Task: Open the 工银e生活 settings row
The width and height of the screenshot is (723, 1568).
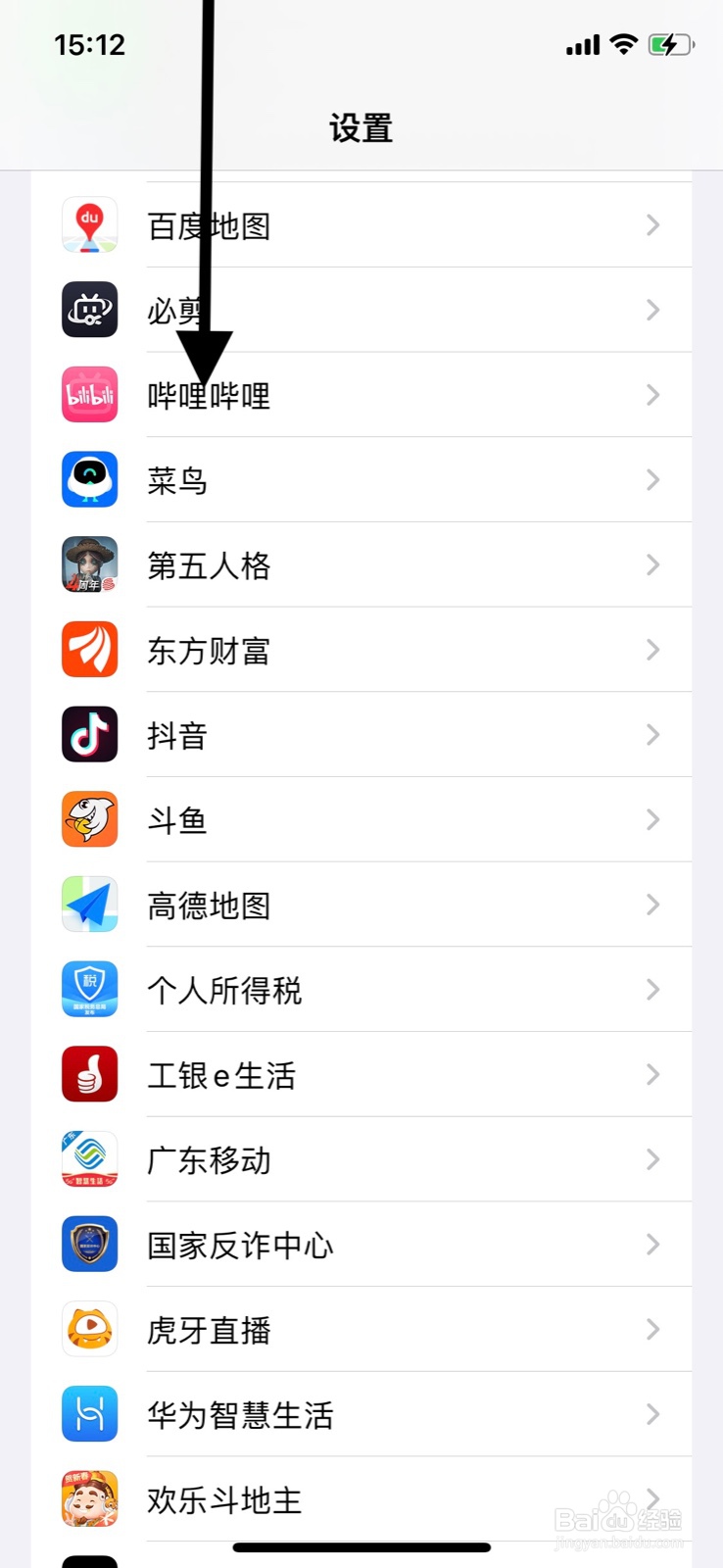Action: point(362,1075)
